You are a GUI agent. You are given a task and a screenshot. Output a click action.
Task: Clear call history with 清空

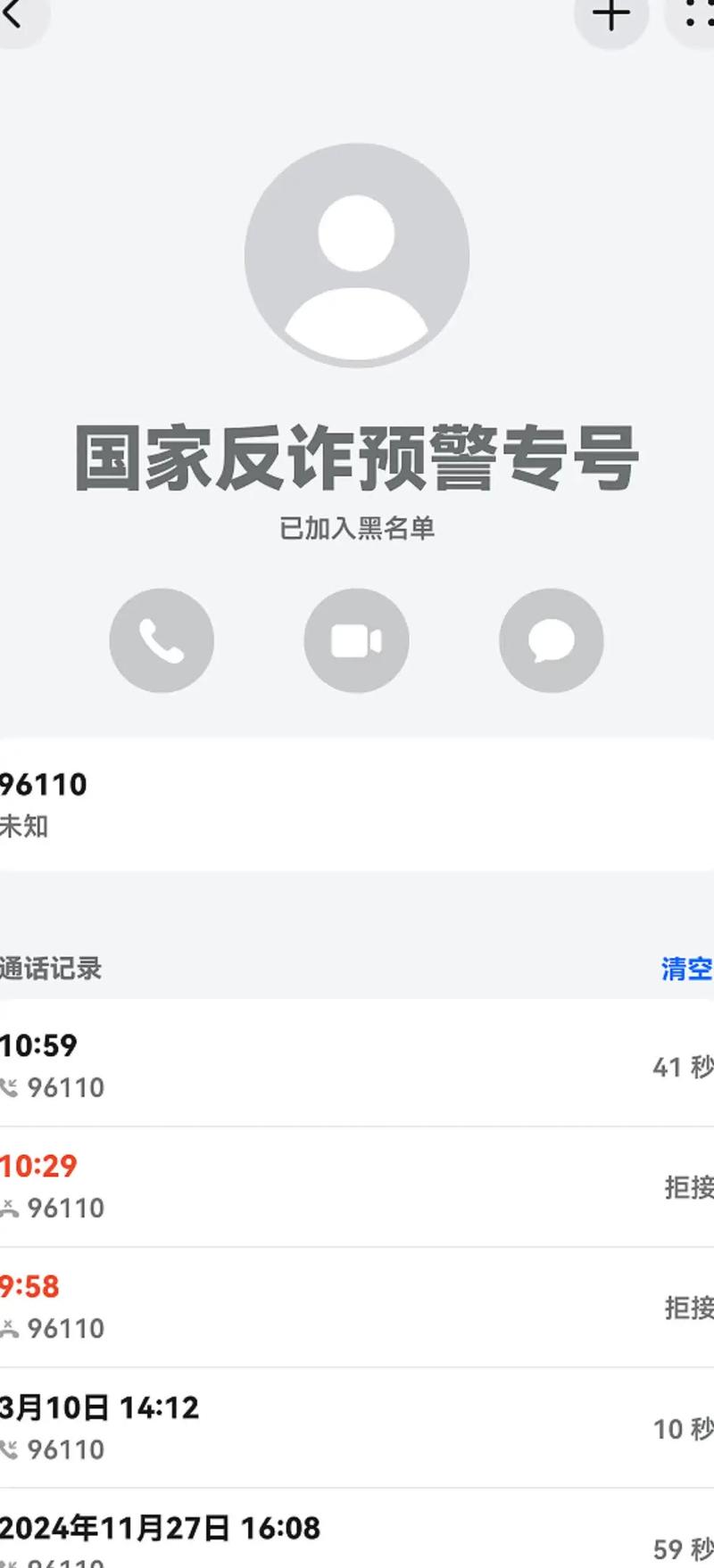pyautogui.click(x=685, y=968)
